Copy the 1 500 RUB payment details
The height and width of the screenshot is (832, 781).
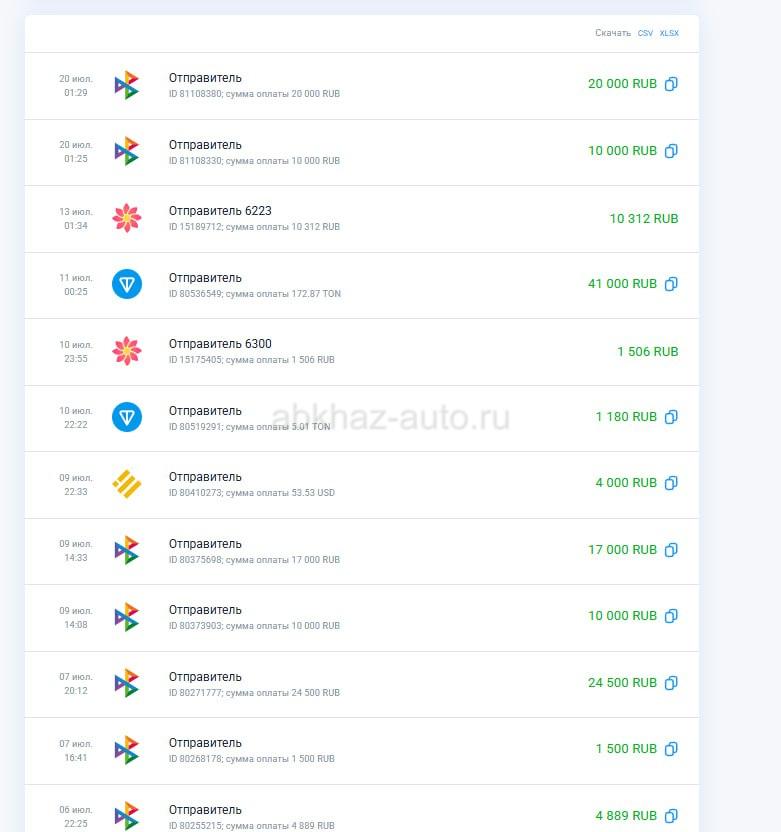click(x=671, y=749)
